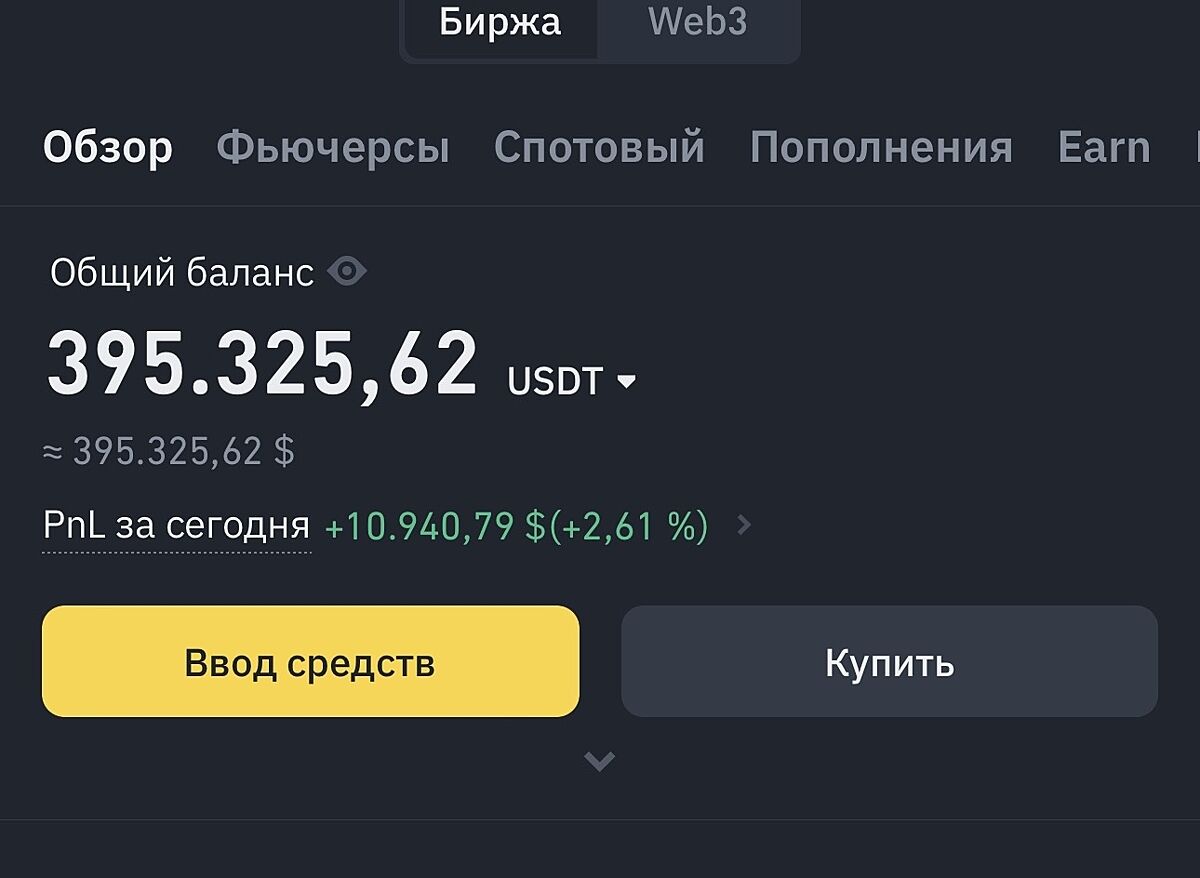Select the Биржа segment
The height and width of the screenshot is (878, 1200).
pyautogui.click(x=500, y=23)
